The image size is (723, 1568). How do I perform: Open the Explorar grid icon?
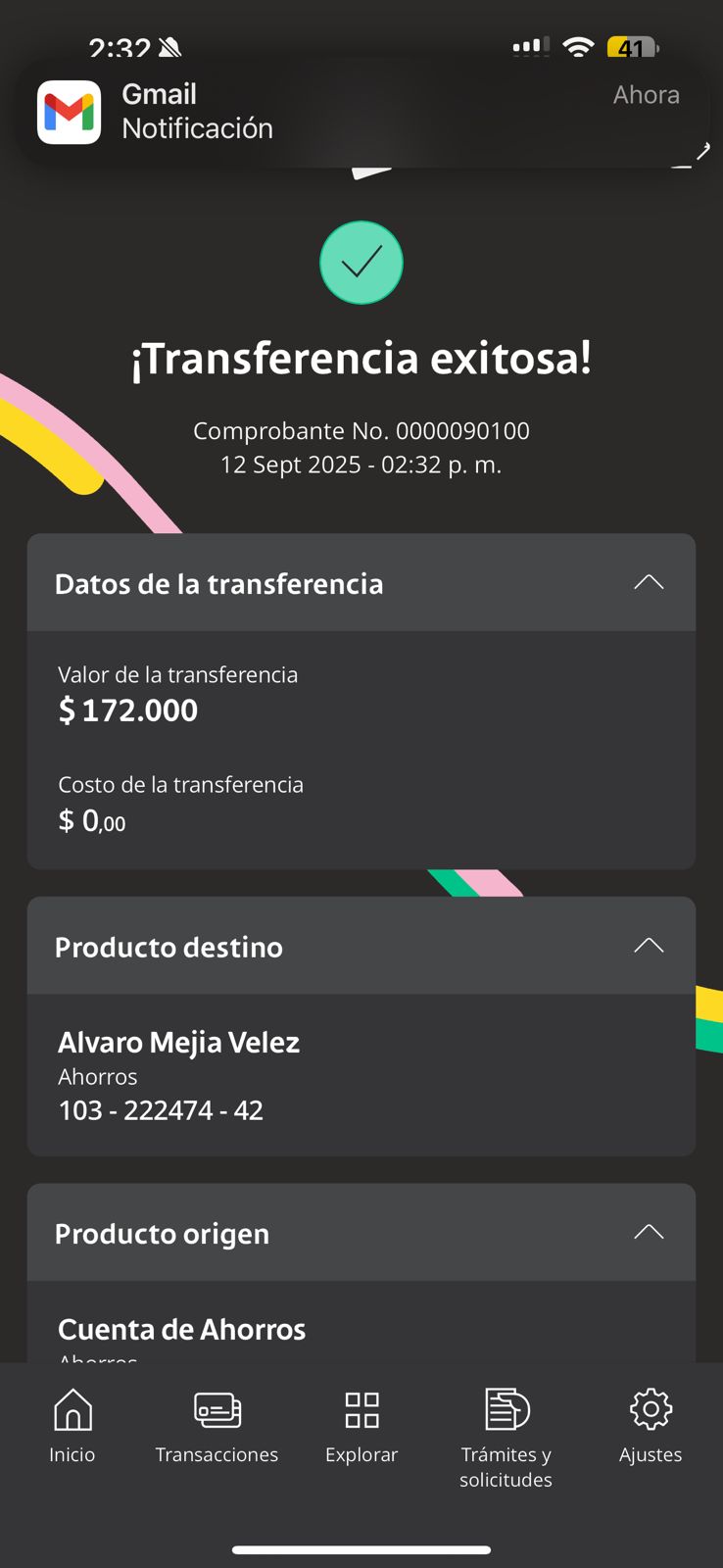pos(361,1411)
